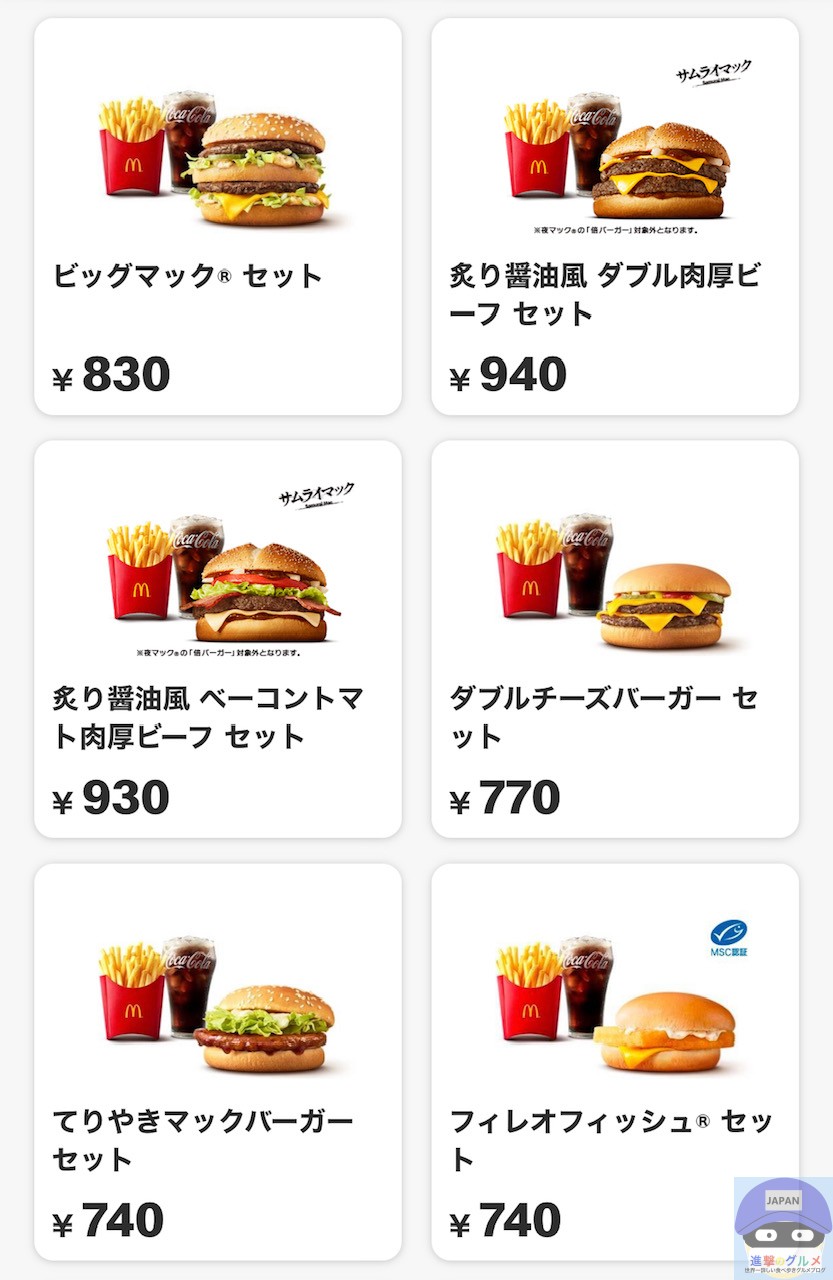View フィレオフィッシュ セット details

(x=614, y=1062)
